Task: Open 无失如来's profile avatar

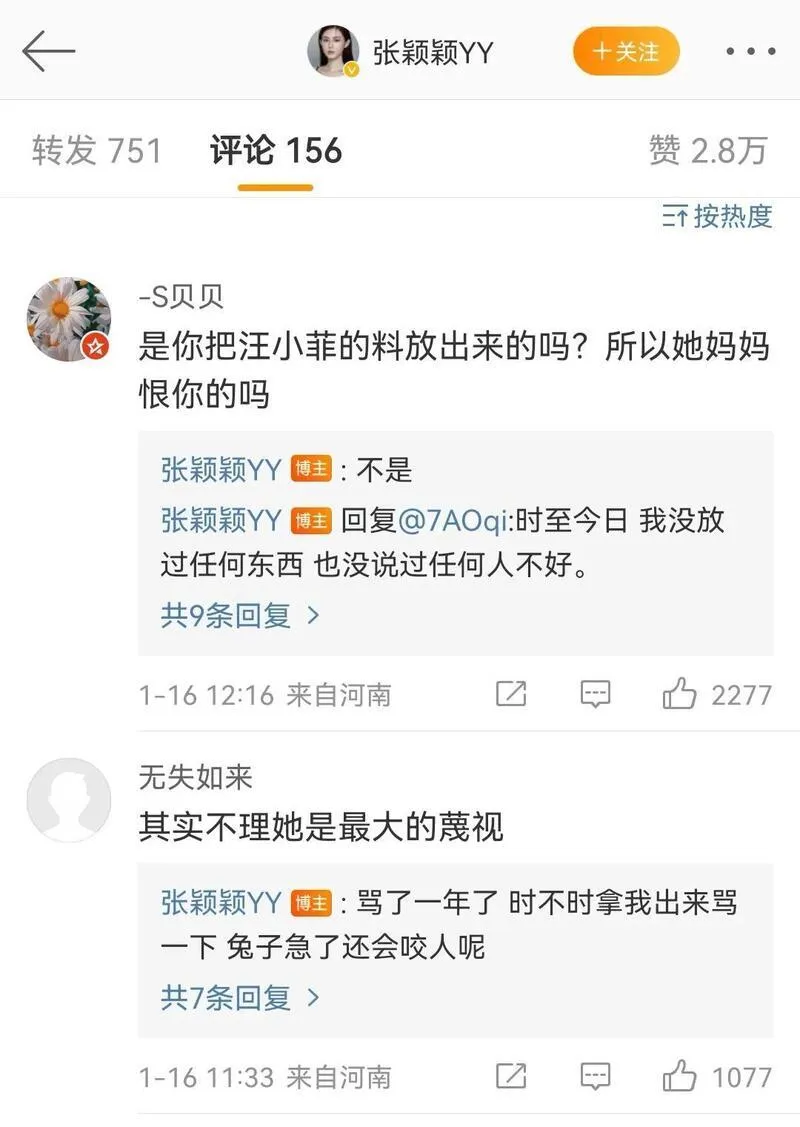Action: pyautogui.click(x=69, y=800)
